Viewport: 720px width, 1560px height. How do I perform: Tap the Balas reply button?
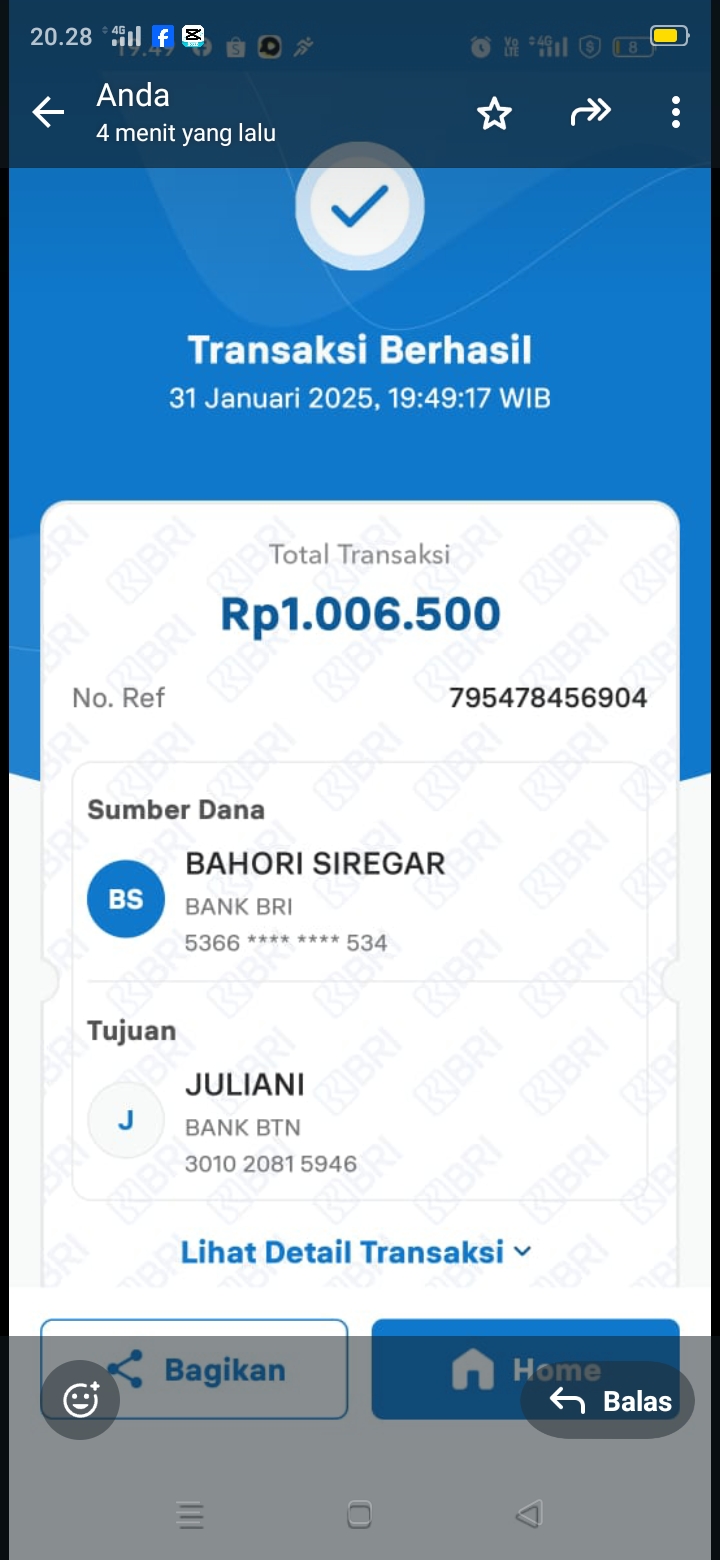pos(612,1401)
